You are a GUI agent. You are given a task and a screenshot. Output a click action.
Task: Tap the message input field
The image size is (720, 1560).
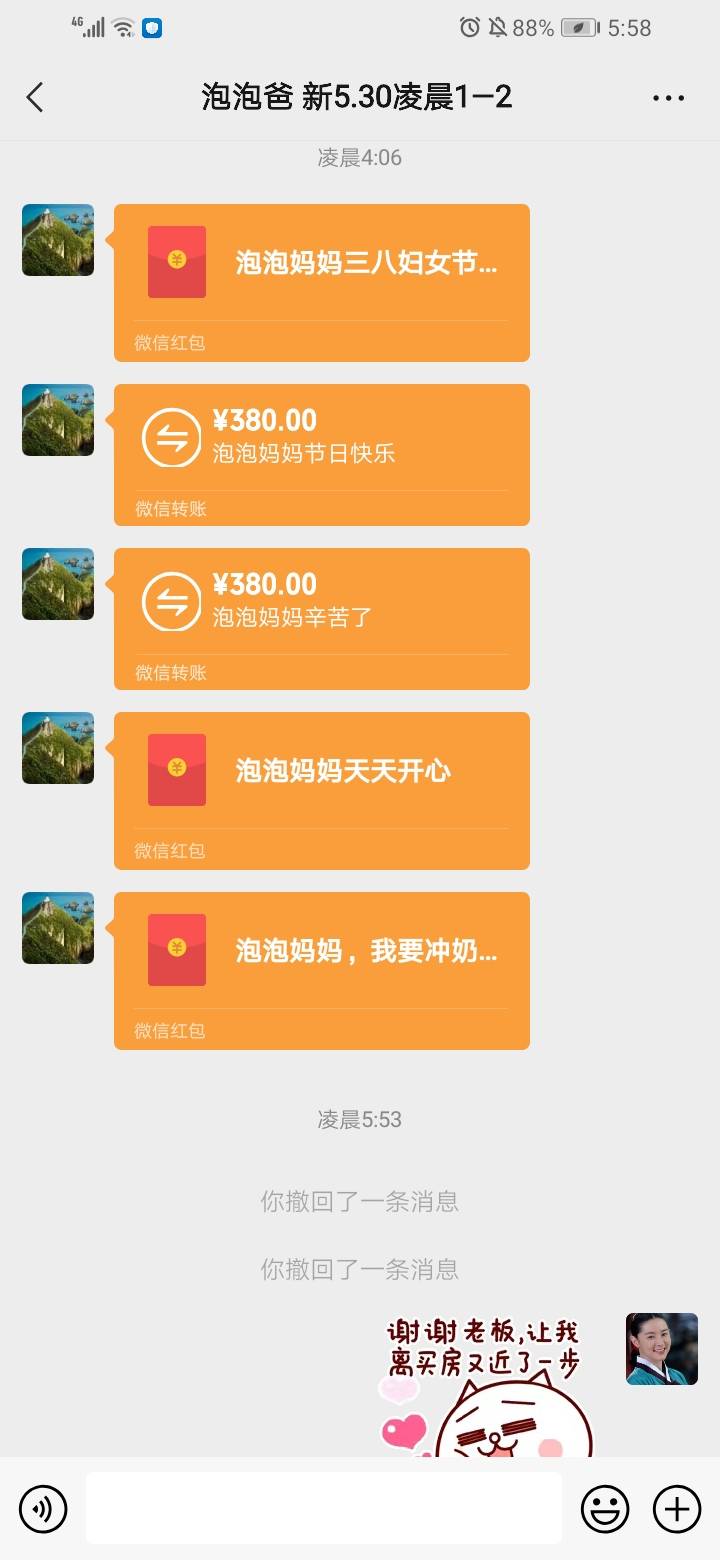tap(320, 1508)
